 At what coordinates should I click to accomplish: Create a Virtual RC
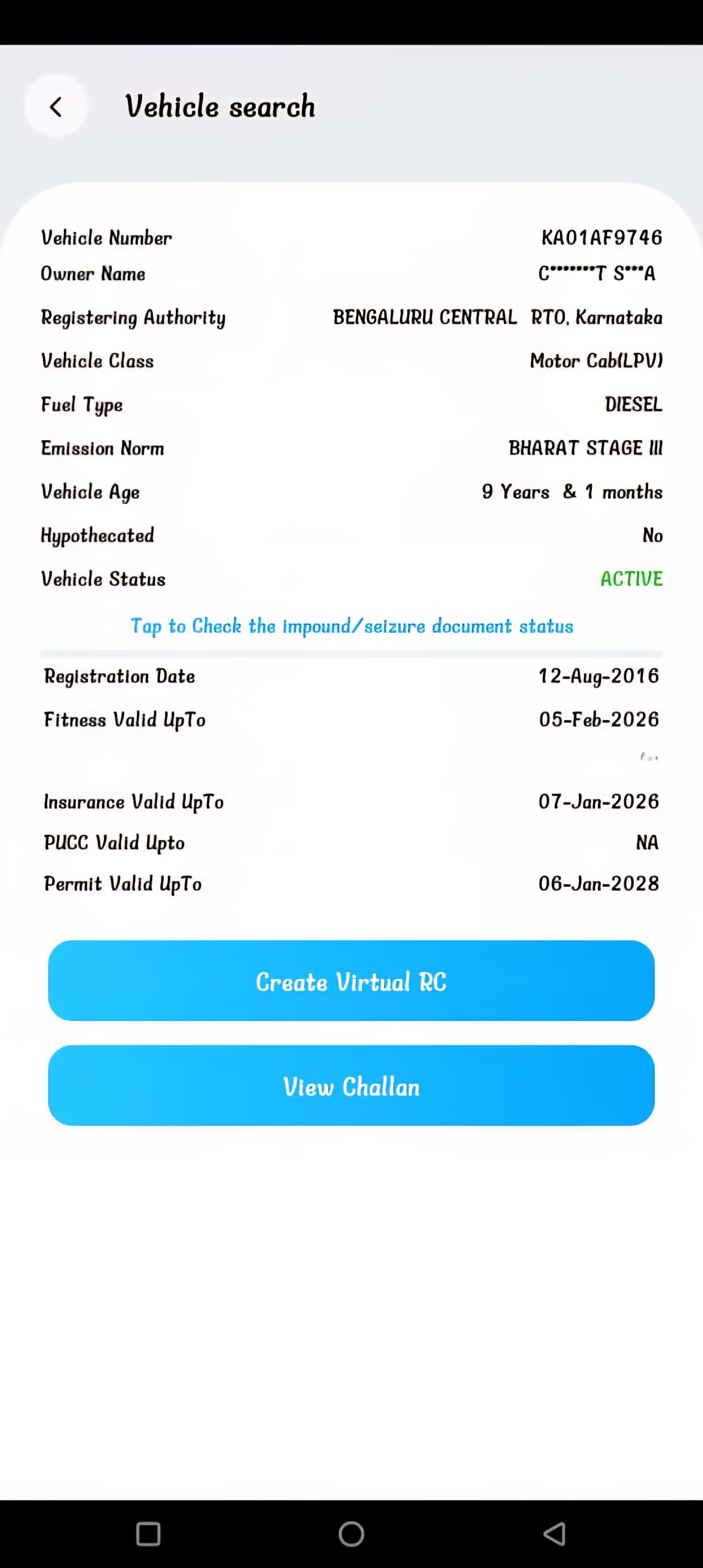[351, 981]
